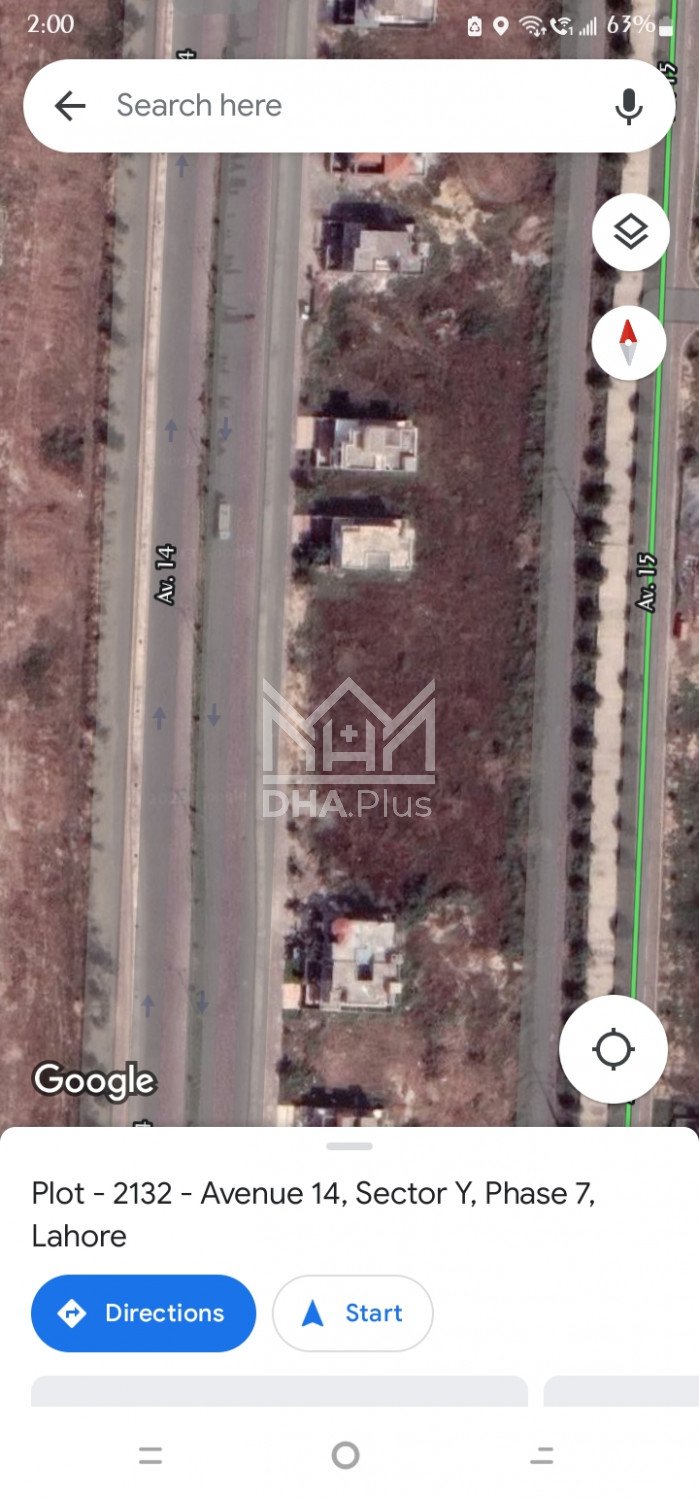Open the recent apps view

coord(150,1455)
